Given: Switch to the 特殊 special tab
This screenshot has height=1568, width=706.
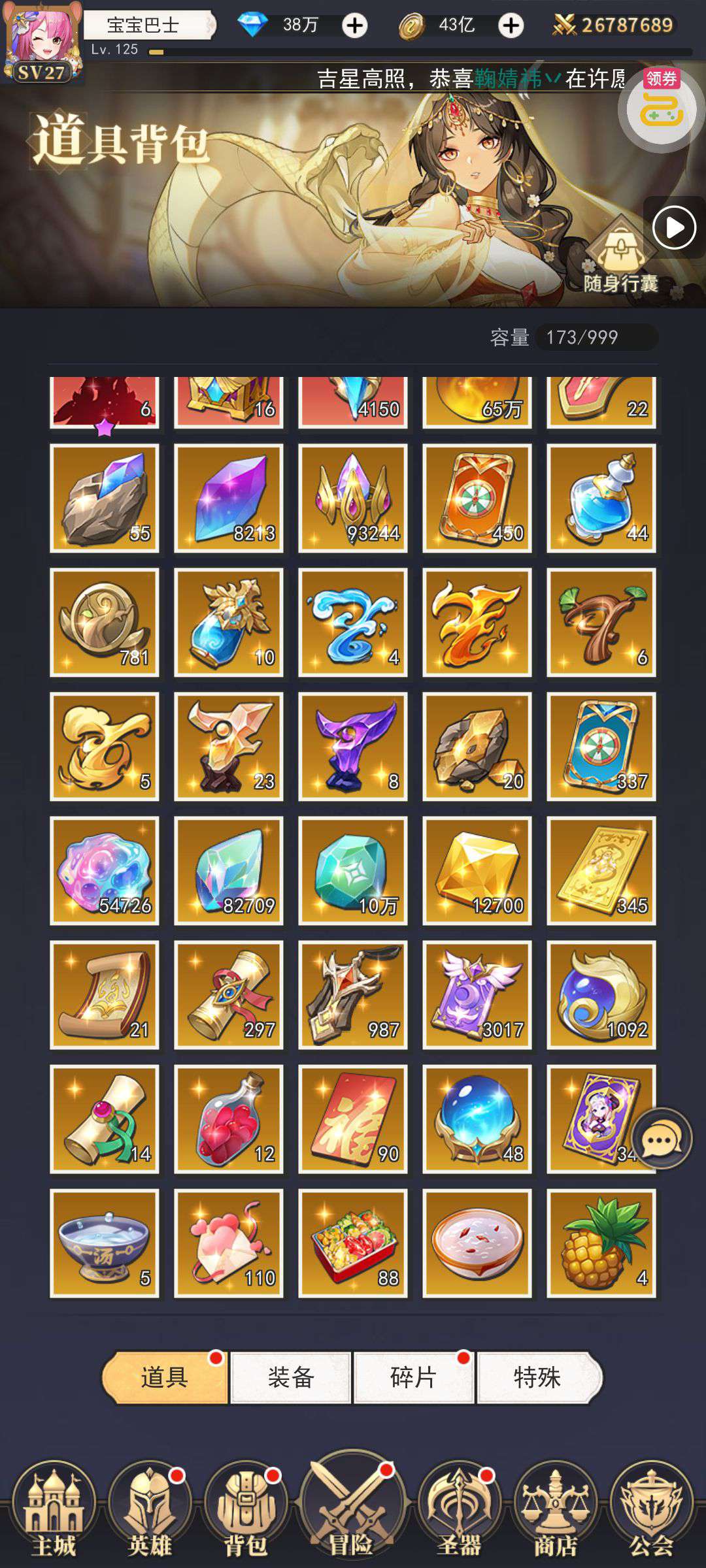Looking at the screenshot, I should pos(539,1378).
